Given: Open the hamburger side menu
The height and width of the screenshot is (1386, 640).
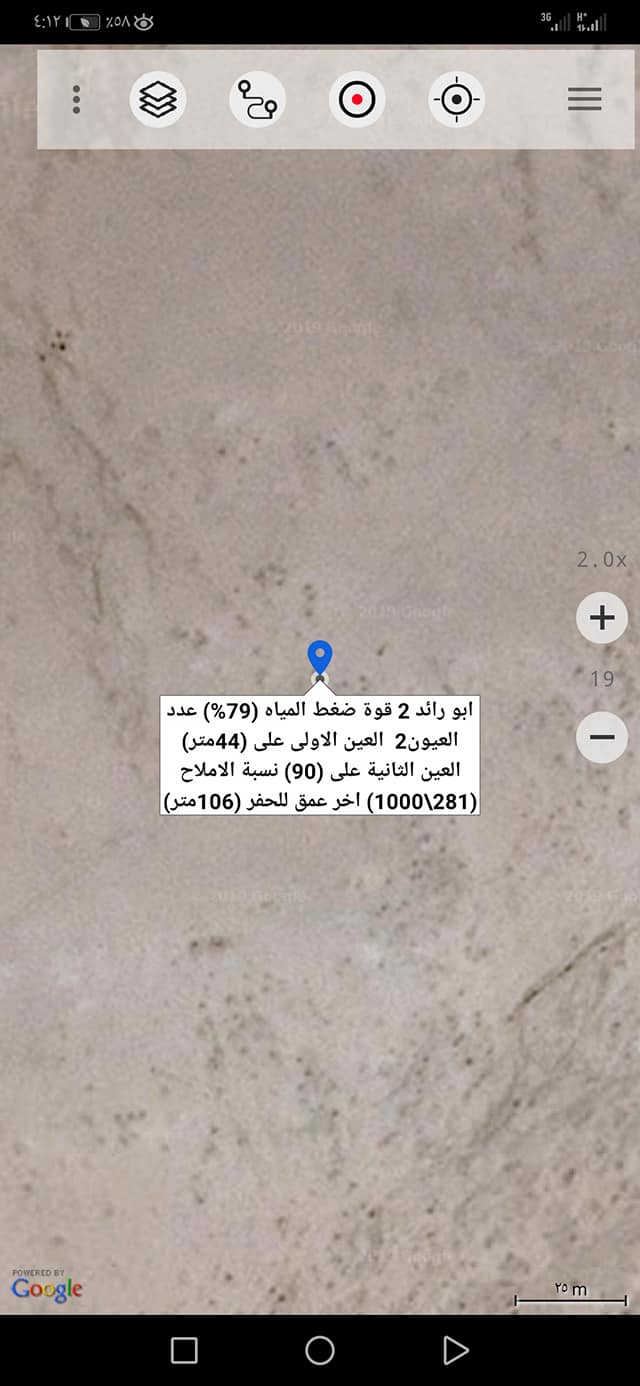Looking at the screenshot, I should click(x=584, y=100).
